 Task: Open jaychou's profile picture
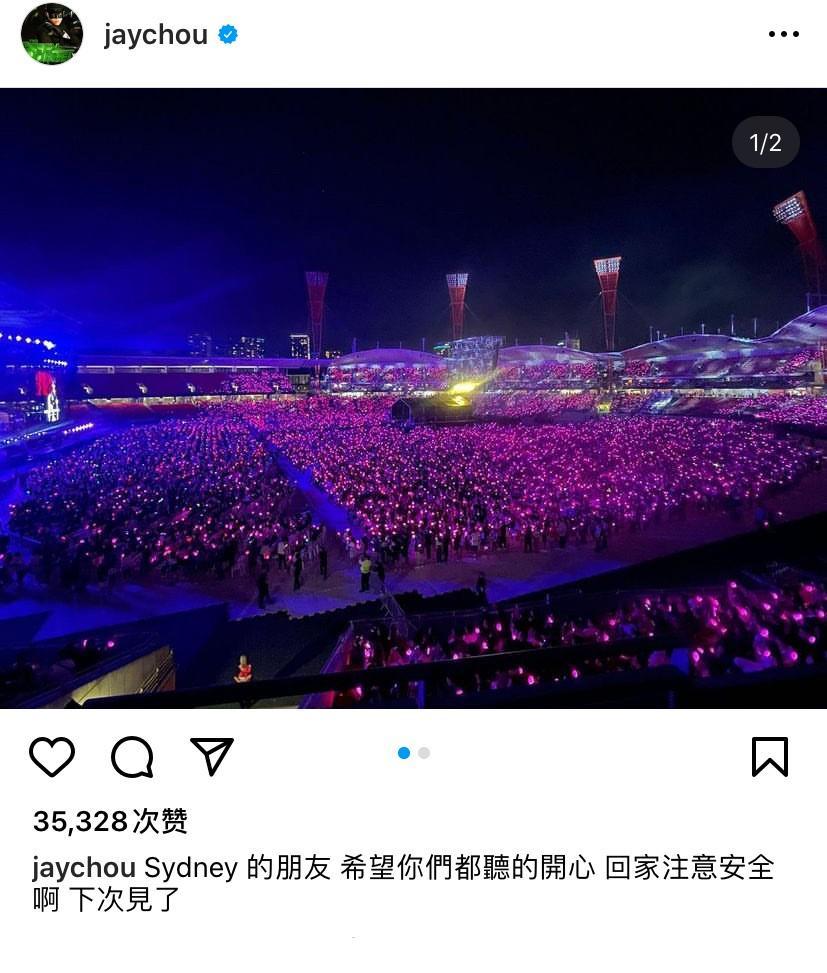[52, 34]
